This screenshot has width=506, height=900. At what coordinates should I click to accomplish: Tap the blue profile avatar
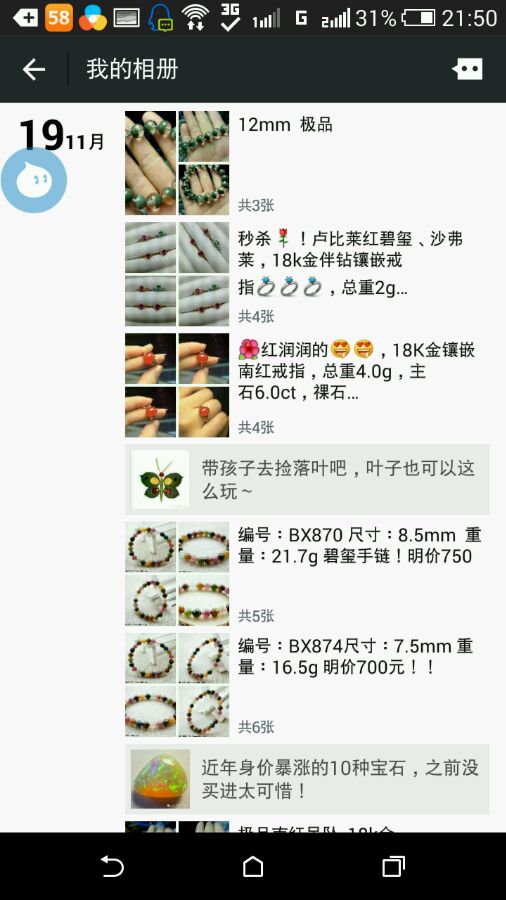tap(34, 180)
